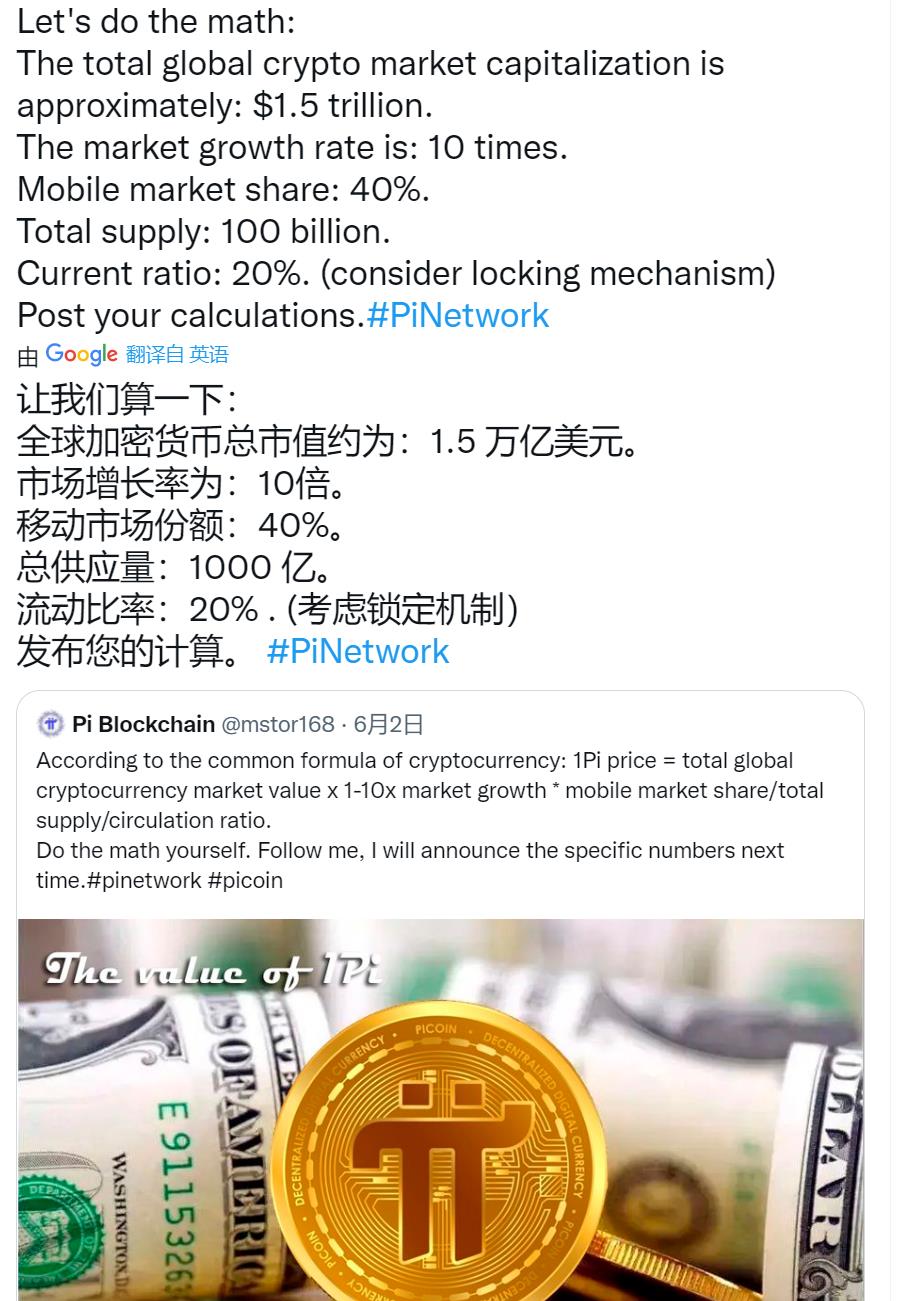Open #PiNetwork hashtag in the Chinese translation

[358, 652]
